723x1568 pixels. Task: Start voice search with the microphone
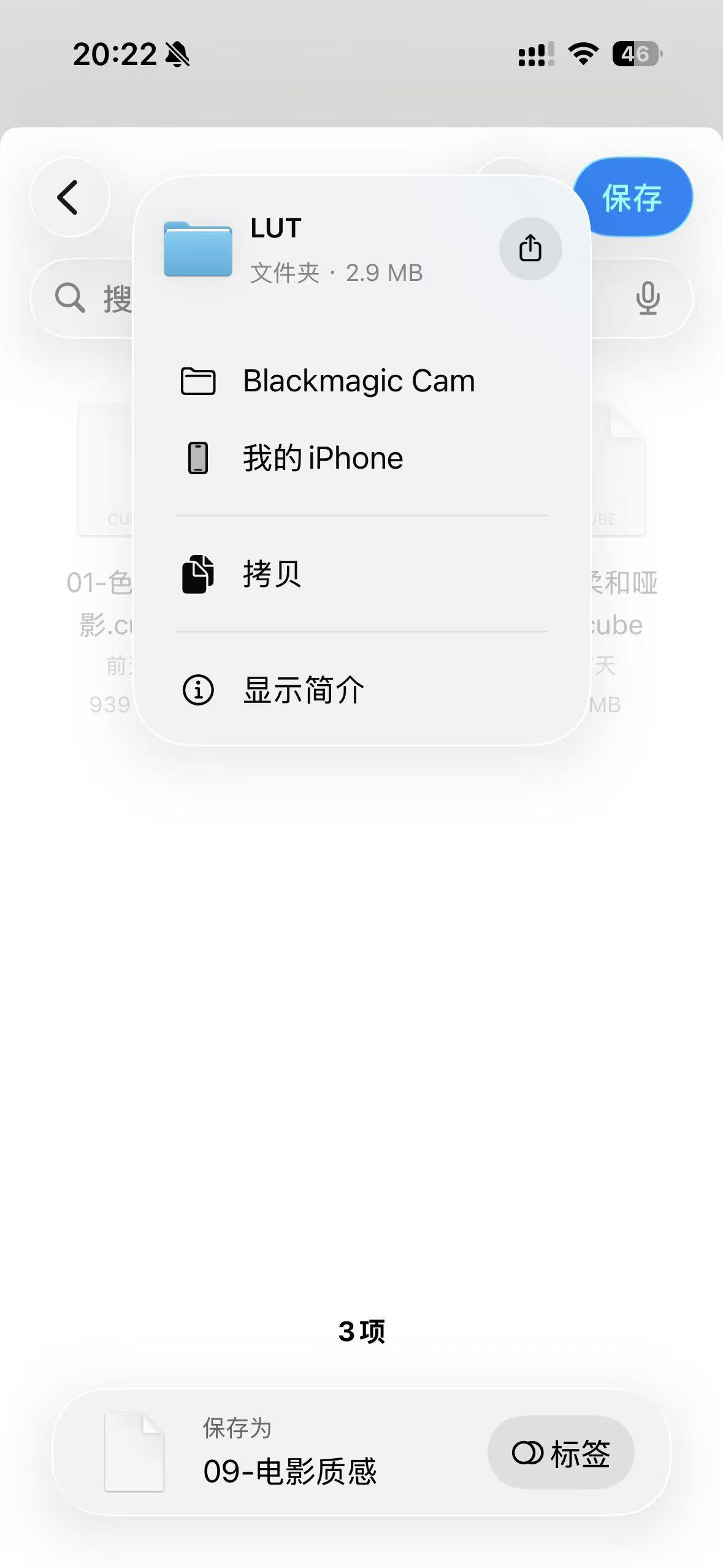click(648, 298)
